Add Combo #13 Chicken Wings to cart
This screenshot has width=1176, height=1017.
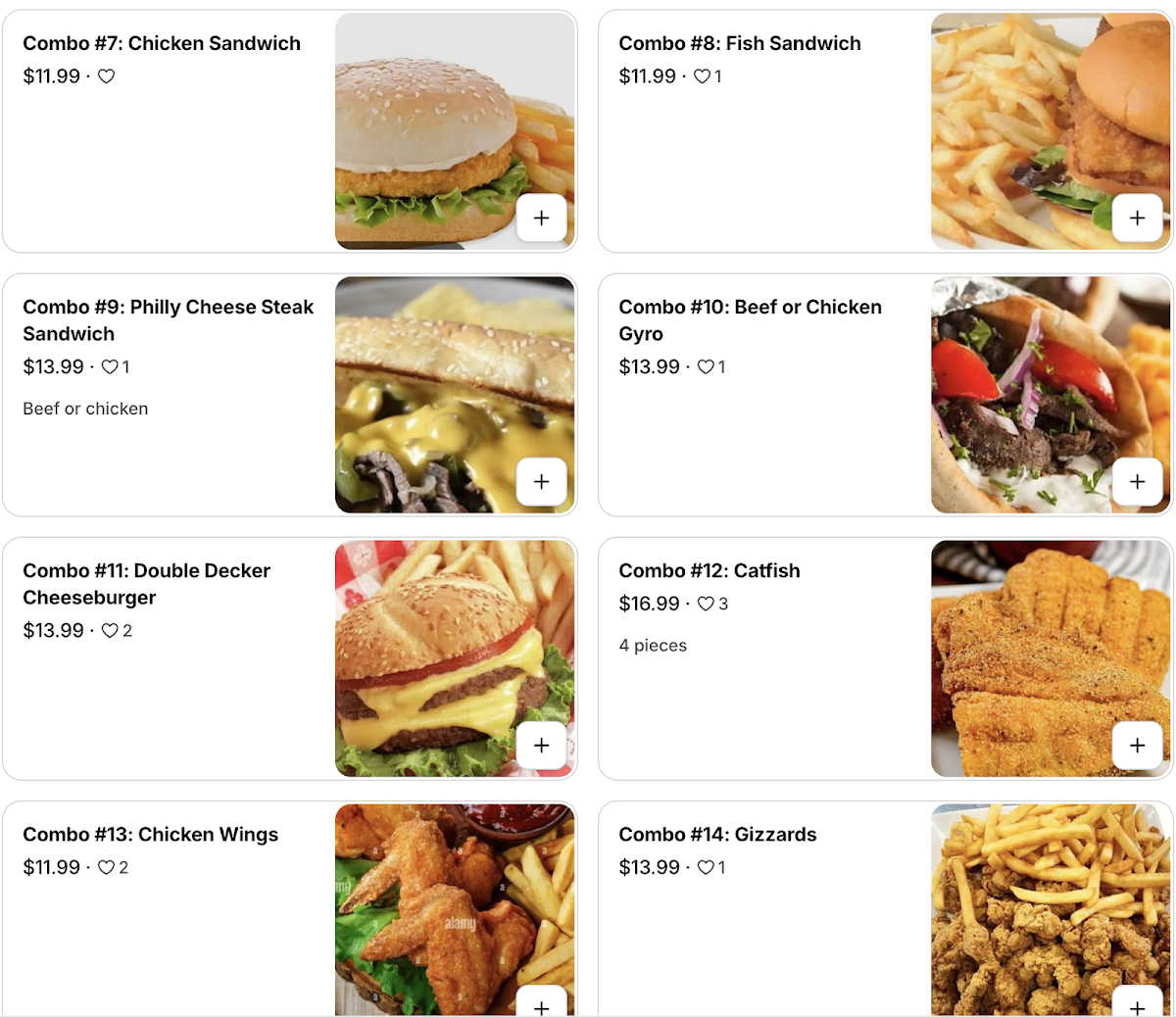pos(541,1005)
